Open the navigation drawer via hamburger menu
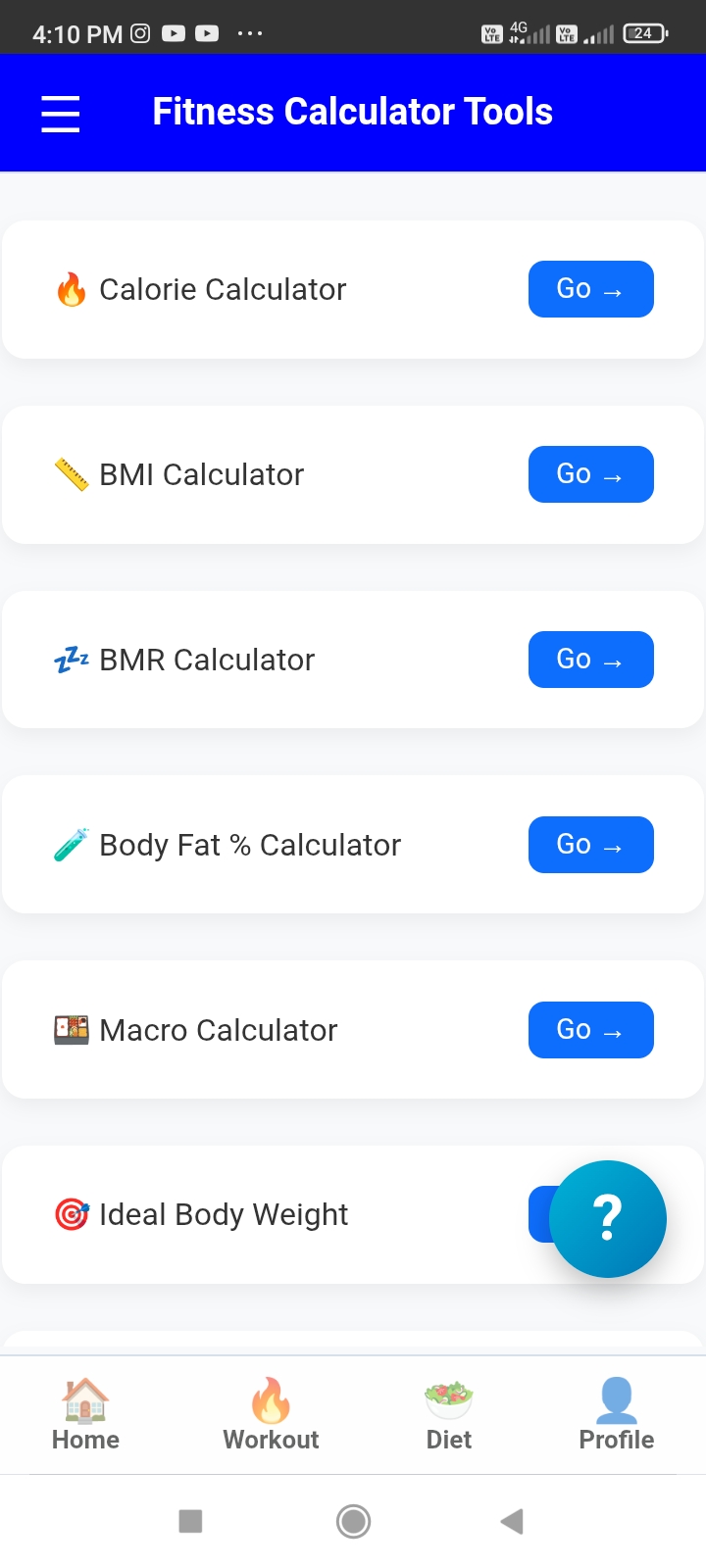This screenshot has height=1568, width=706. click(x=60, y=113)
